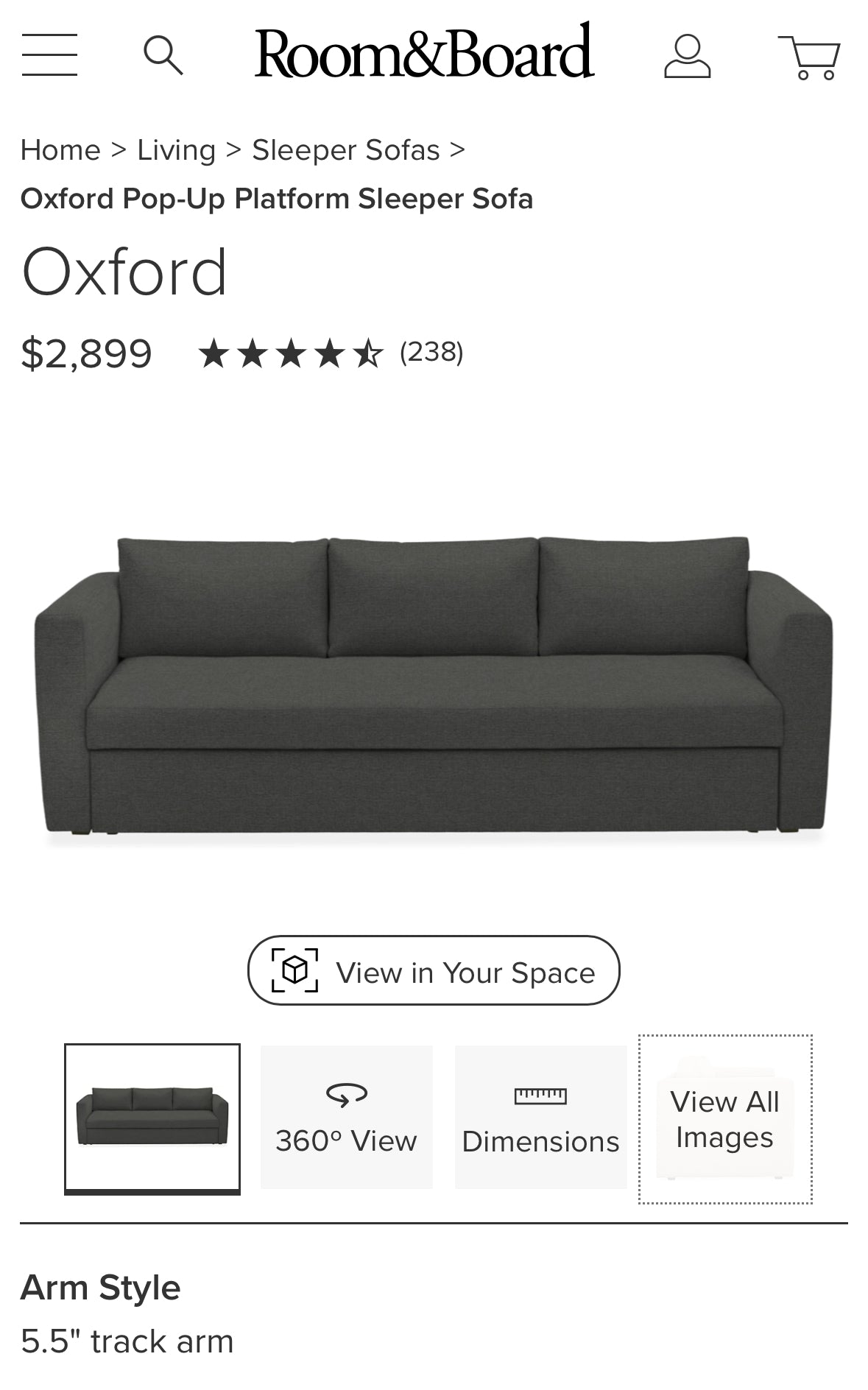Click the $2,899 price text
Screen dimensions: 868x1390
click(x=87, y=354)
